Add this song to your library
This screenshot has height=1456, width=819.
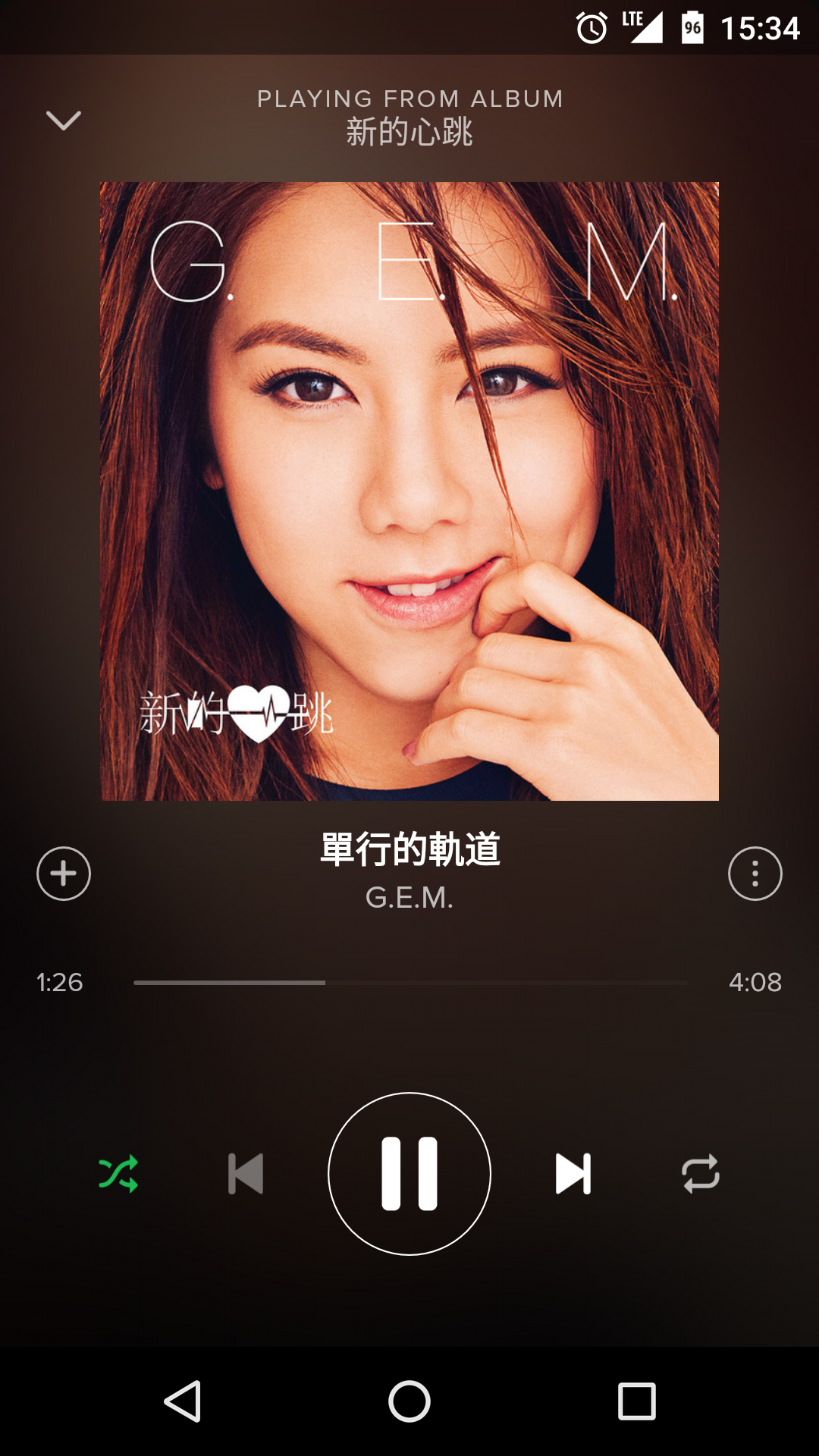[x=64, y=874]
